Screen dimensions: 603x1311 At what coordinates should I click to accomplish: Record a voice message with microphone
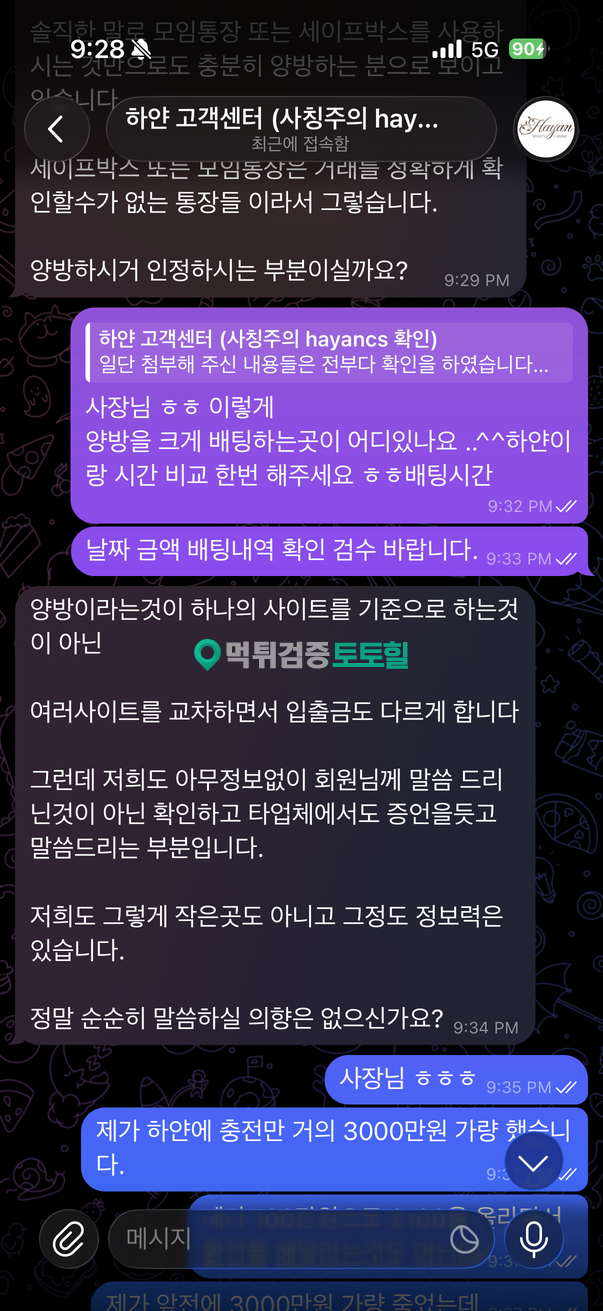click(x=534, y=1240)
